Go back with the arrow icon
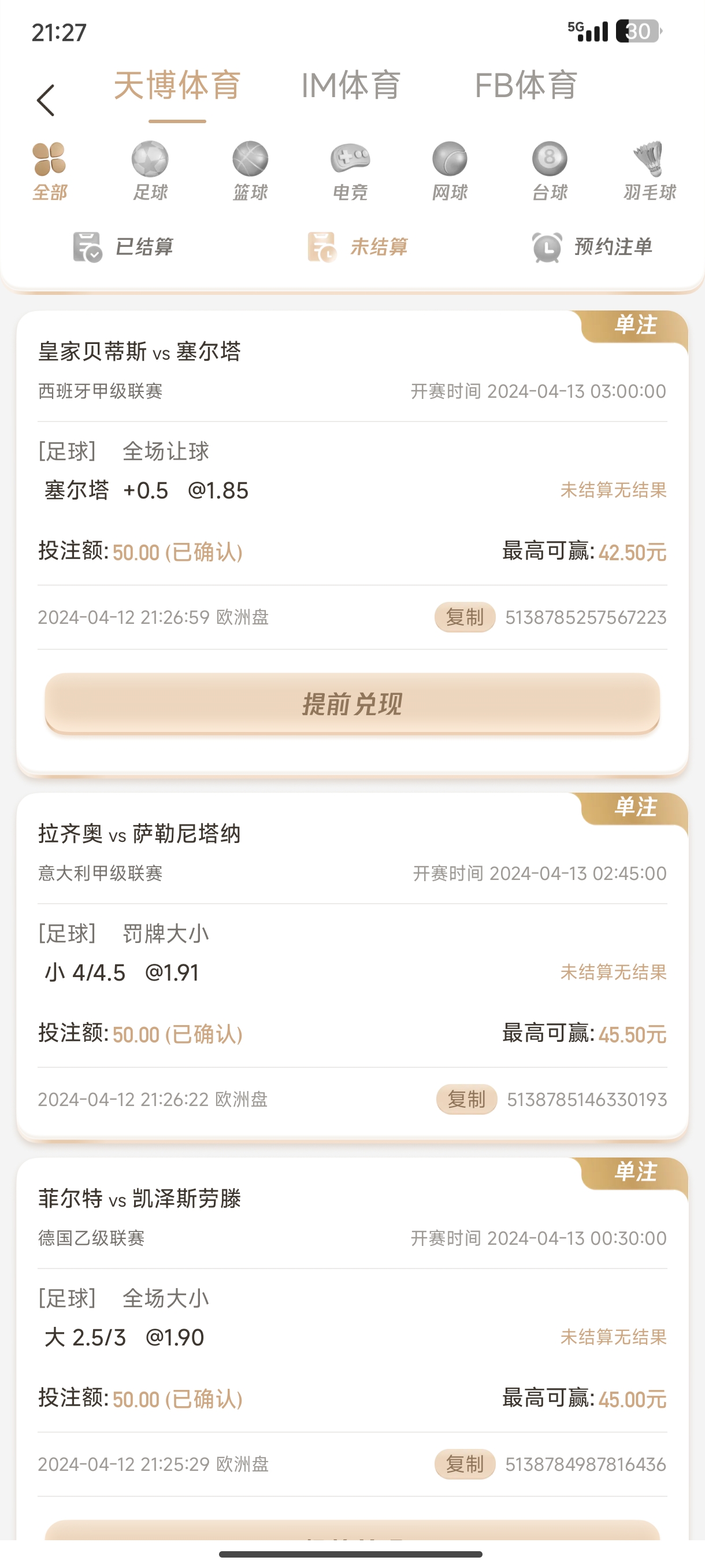The image size is (705, 1568). coord(46,100)
